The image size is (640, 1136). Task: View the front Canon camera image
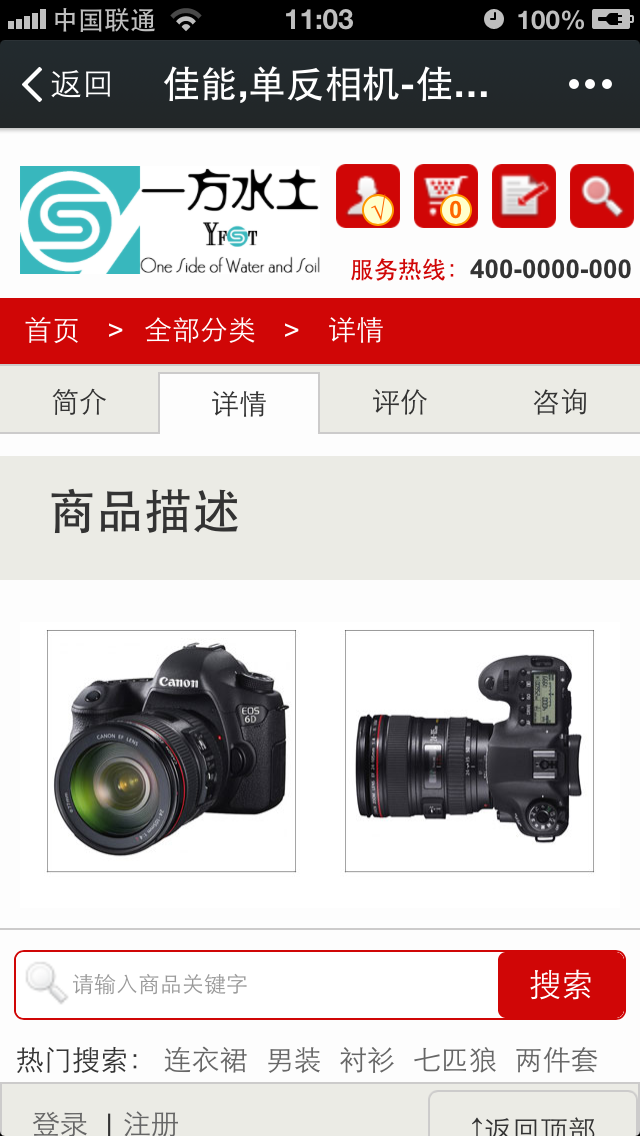coord(171,750)
